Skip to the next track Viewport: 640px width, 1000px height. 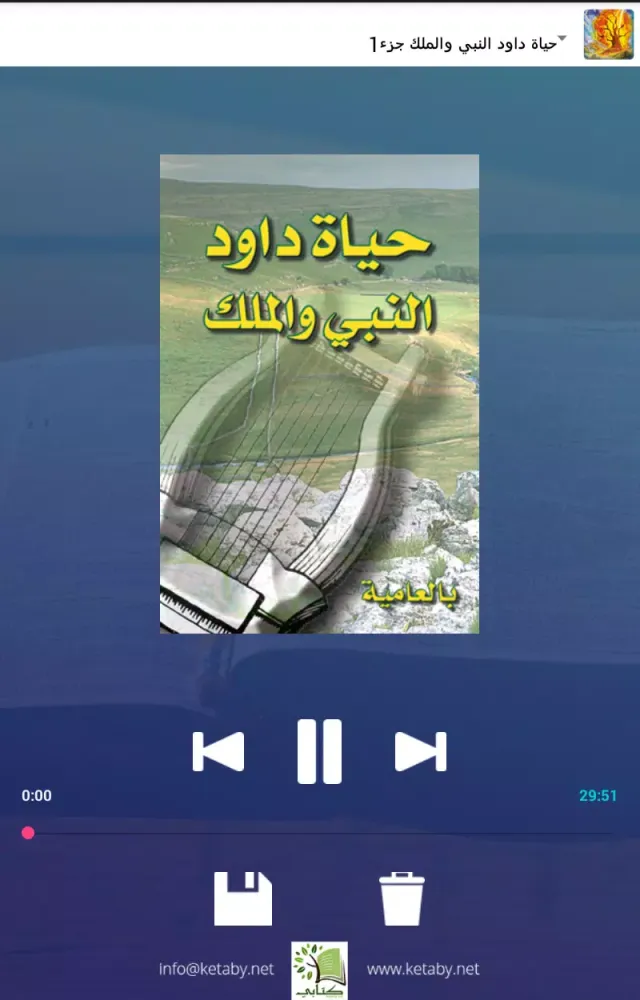click(420, 752)
